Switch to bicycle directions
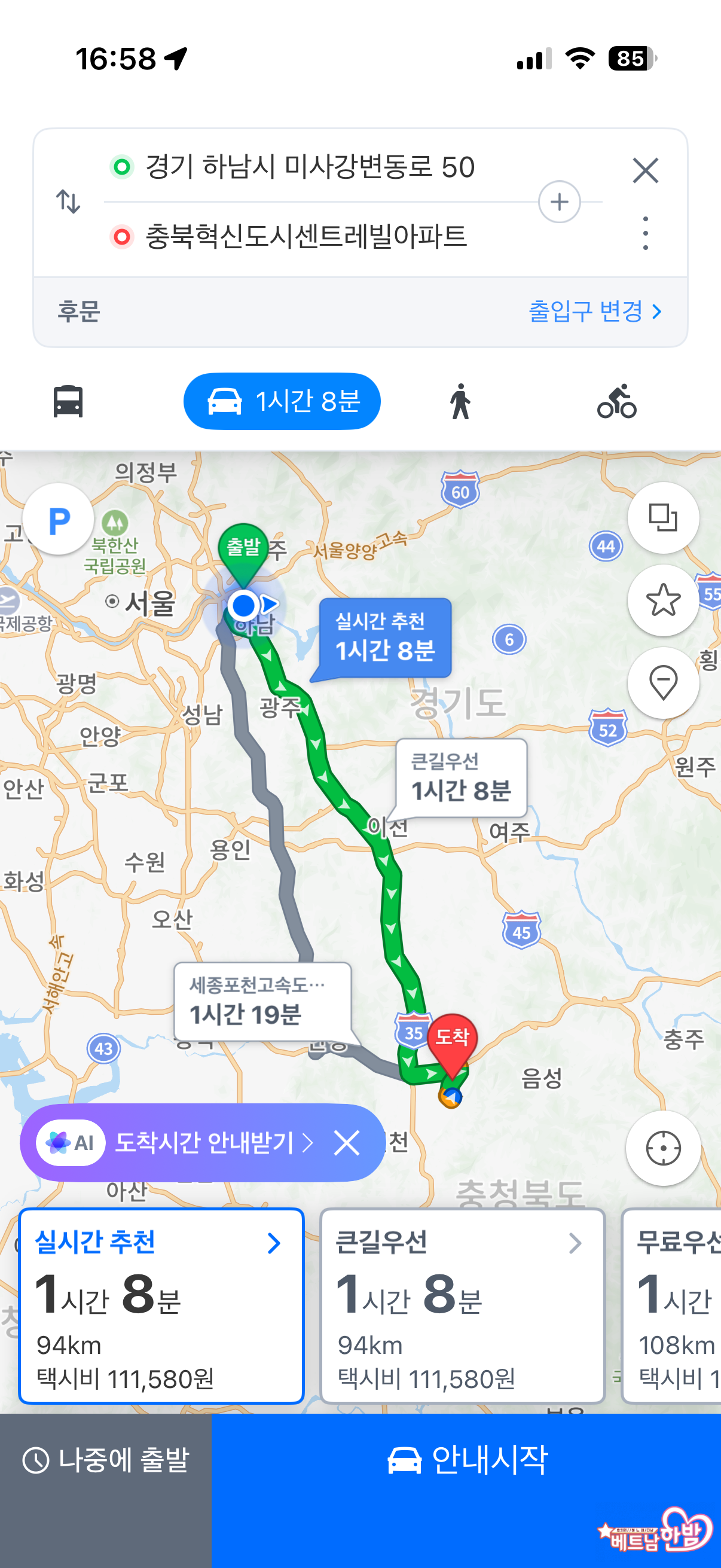 pyautogui.click(x=616, y=402)
